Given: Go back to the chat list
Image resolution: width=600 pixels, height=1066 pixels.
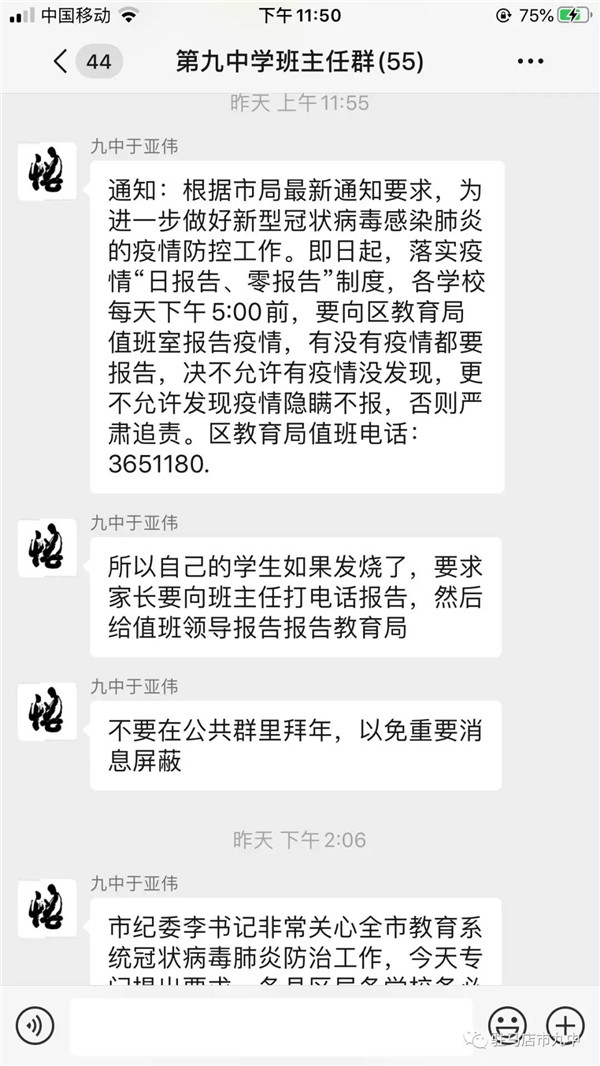Looking at the screenshot, I should [62, 62].
